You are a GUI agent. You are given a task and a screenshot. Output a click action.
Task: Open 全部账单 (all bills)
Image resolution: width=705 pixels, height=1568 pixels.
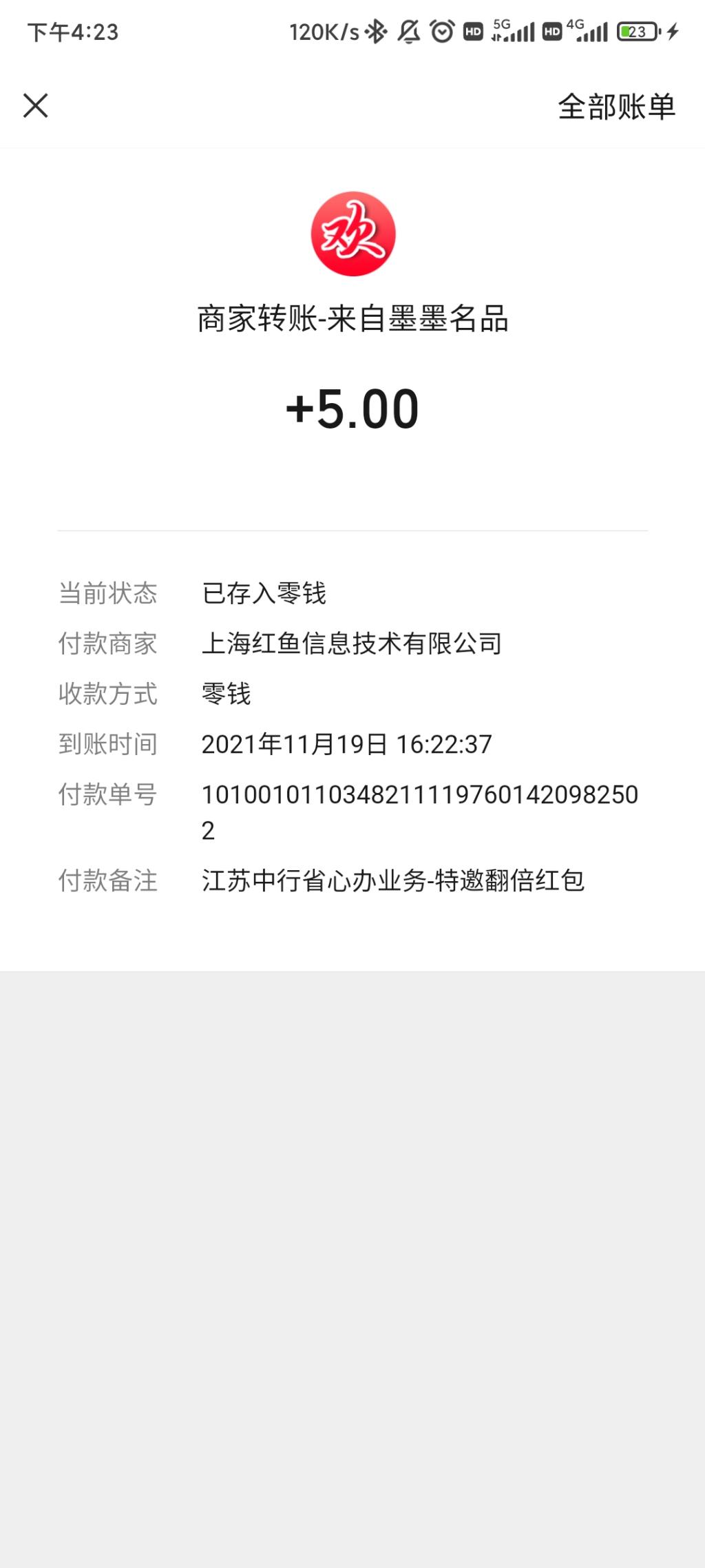click(x=616, y=107)
